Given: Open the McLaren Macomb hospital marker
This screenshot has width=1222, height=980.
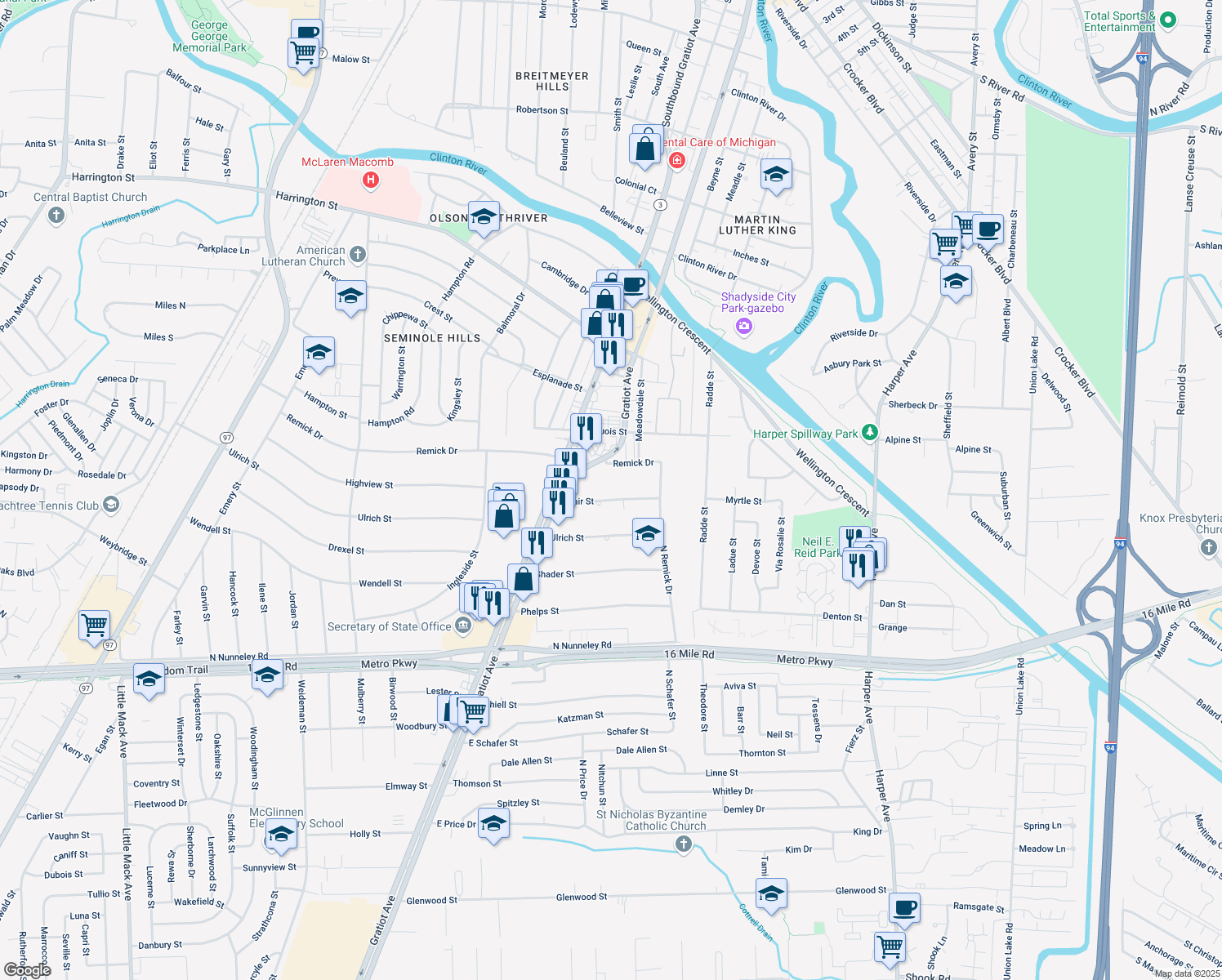Looking at the screenshot, I should 371,180.
